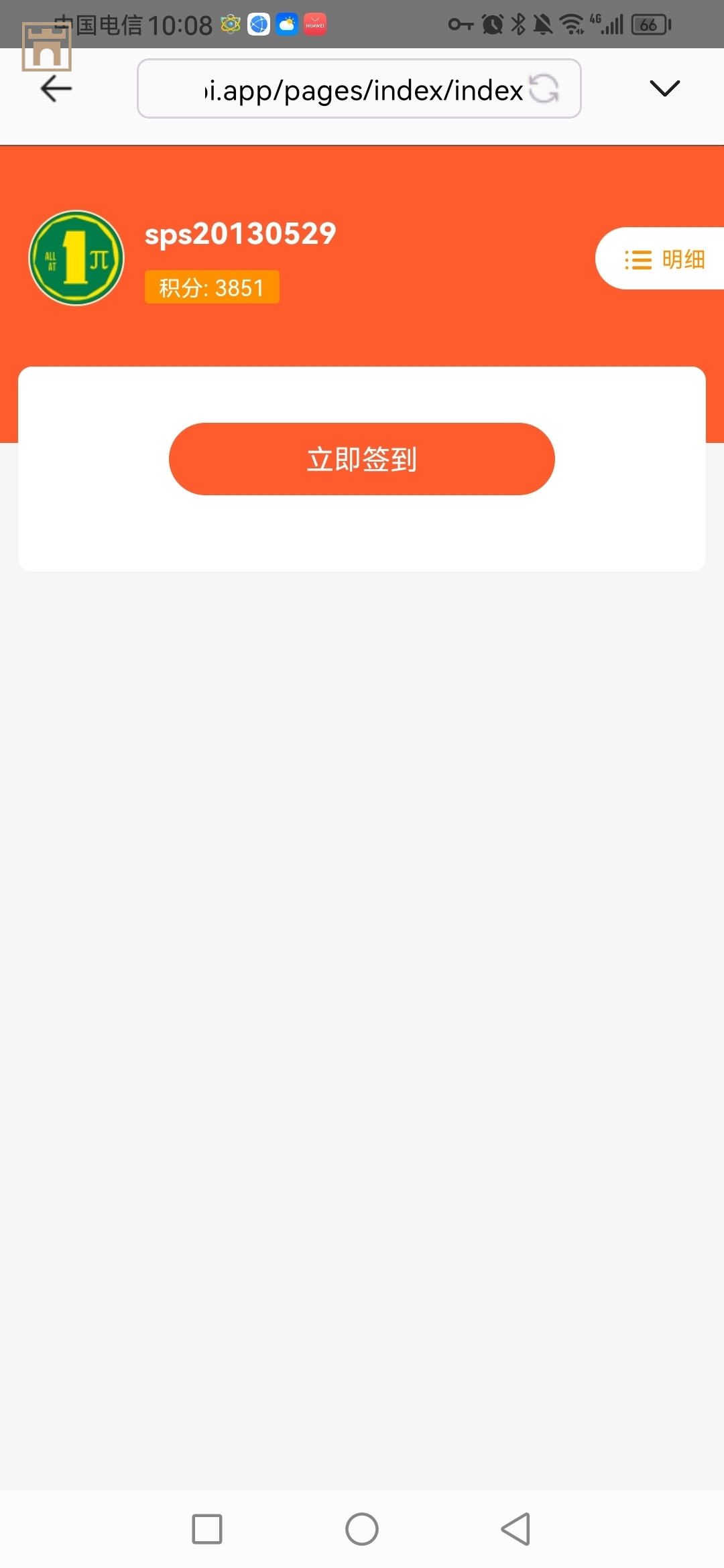Reload the page from the address bar
Screen dimensions: 724x1568
point(544,88)
